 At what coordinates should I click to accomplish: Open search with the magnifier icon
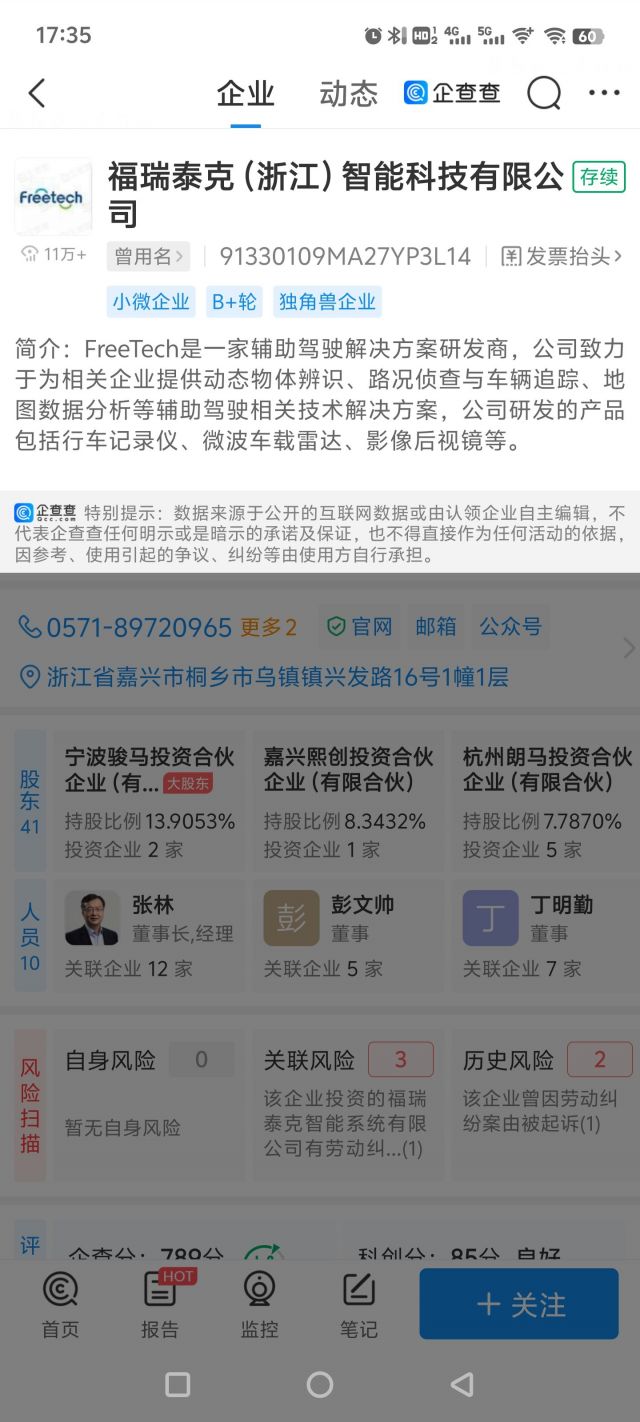pyautogui.click(x=544, y=94)
